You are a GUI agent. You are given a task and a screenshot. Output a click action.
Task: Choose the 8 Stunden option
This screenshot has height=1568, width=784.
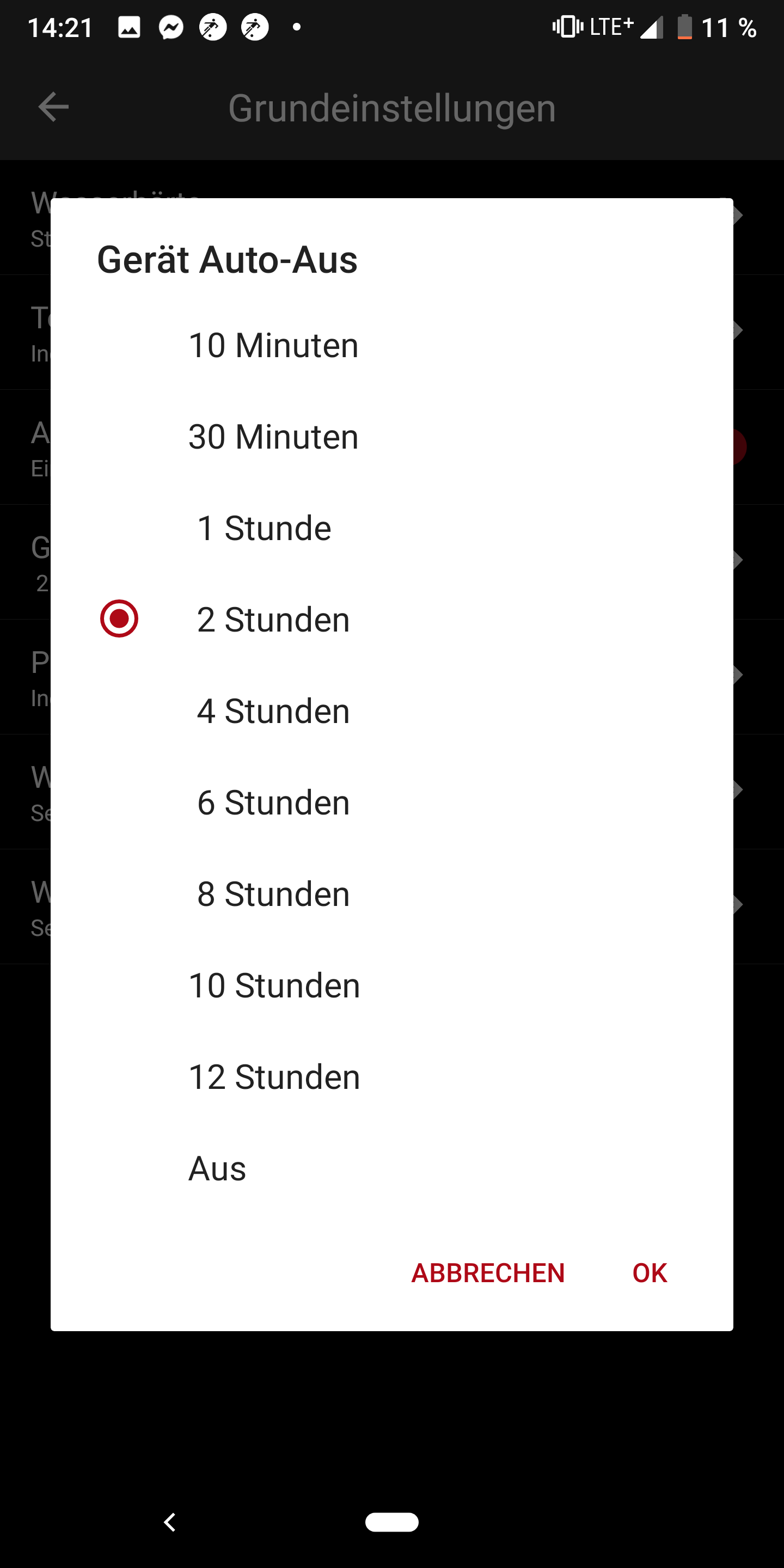tap(273, 893)
